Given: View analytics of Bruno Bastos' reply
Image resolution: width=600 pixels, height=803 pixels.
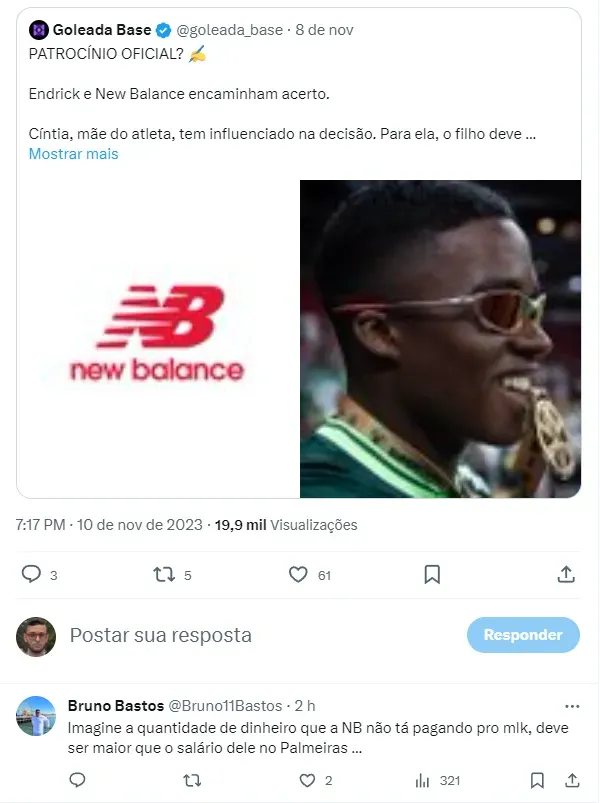Looking at the screenshot, I should point(423,780).
